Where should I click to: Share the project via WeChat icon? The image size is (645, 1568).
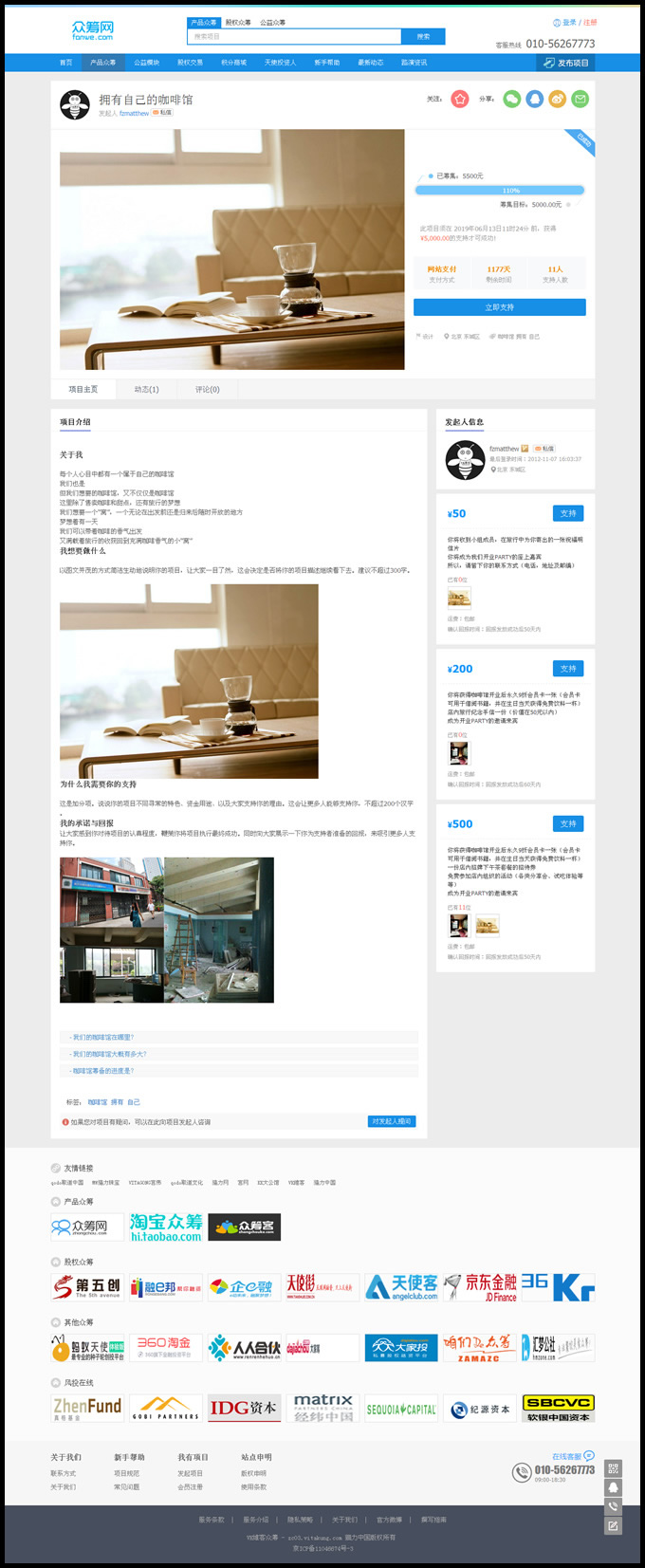[511, 99]
